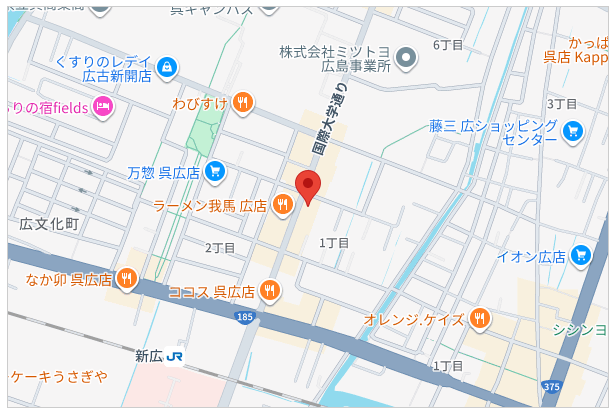Tap the 新広 JR station icon
Image resolution: width=615 pixels, height=416 pixels.
tap(175, 355)
